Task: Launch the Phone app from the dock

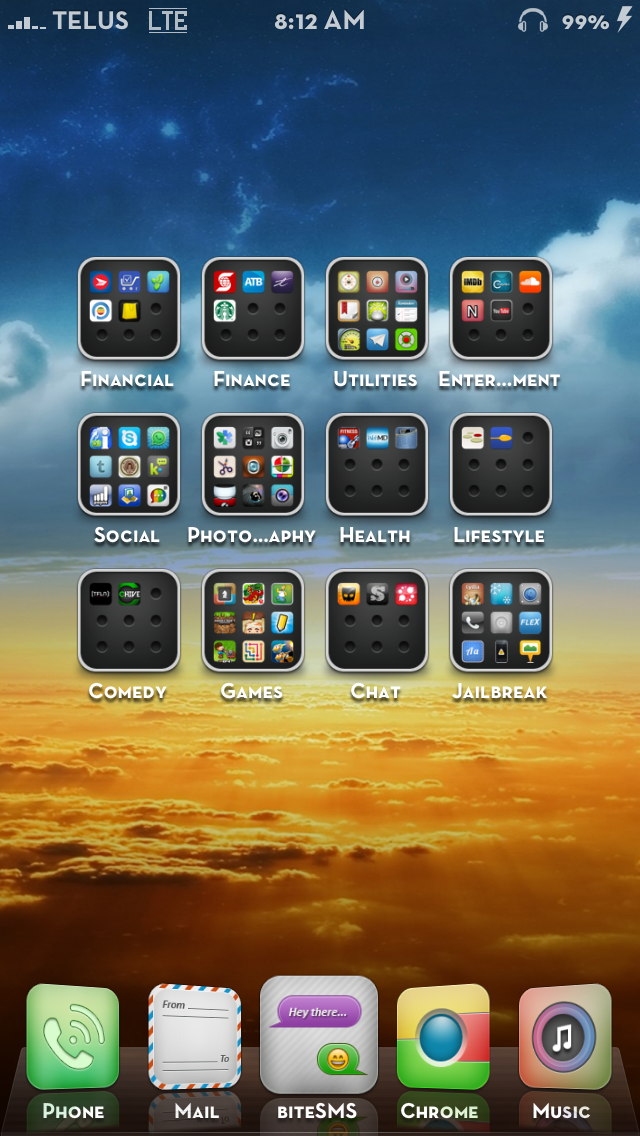Action: pos(72,1037)
